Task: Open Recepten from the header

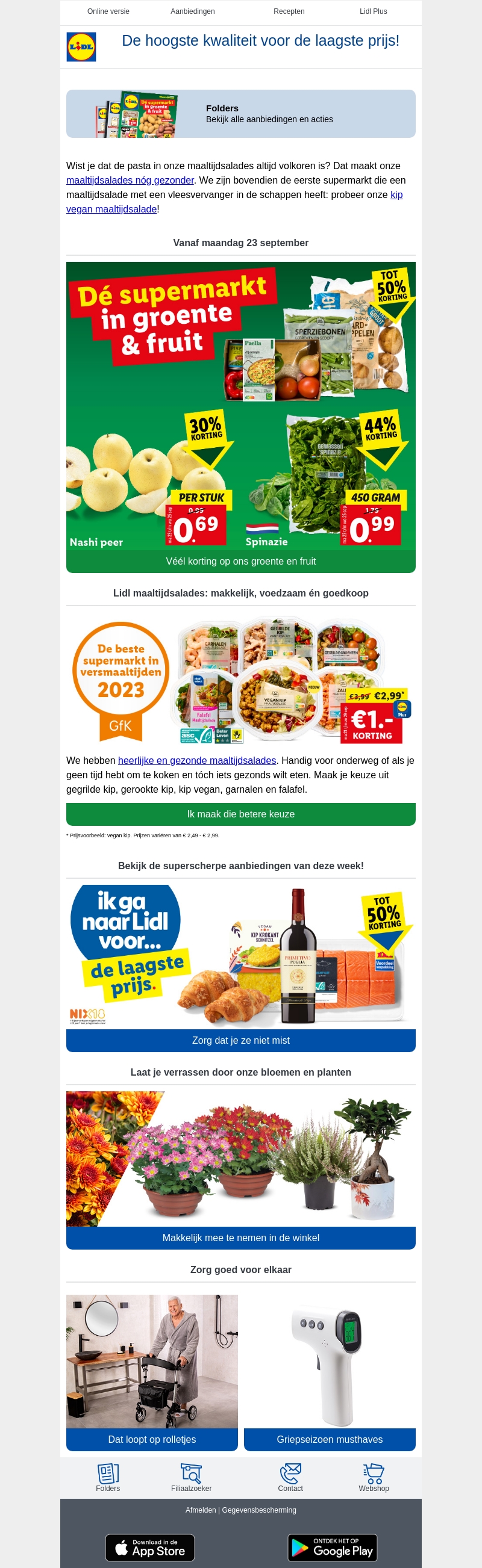Action: [289, 11]
